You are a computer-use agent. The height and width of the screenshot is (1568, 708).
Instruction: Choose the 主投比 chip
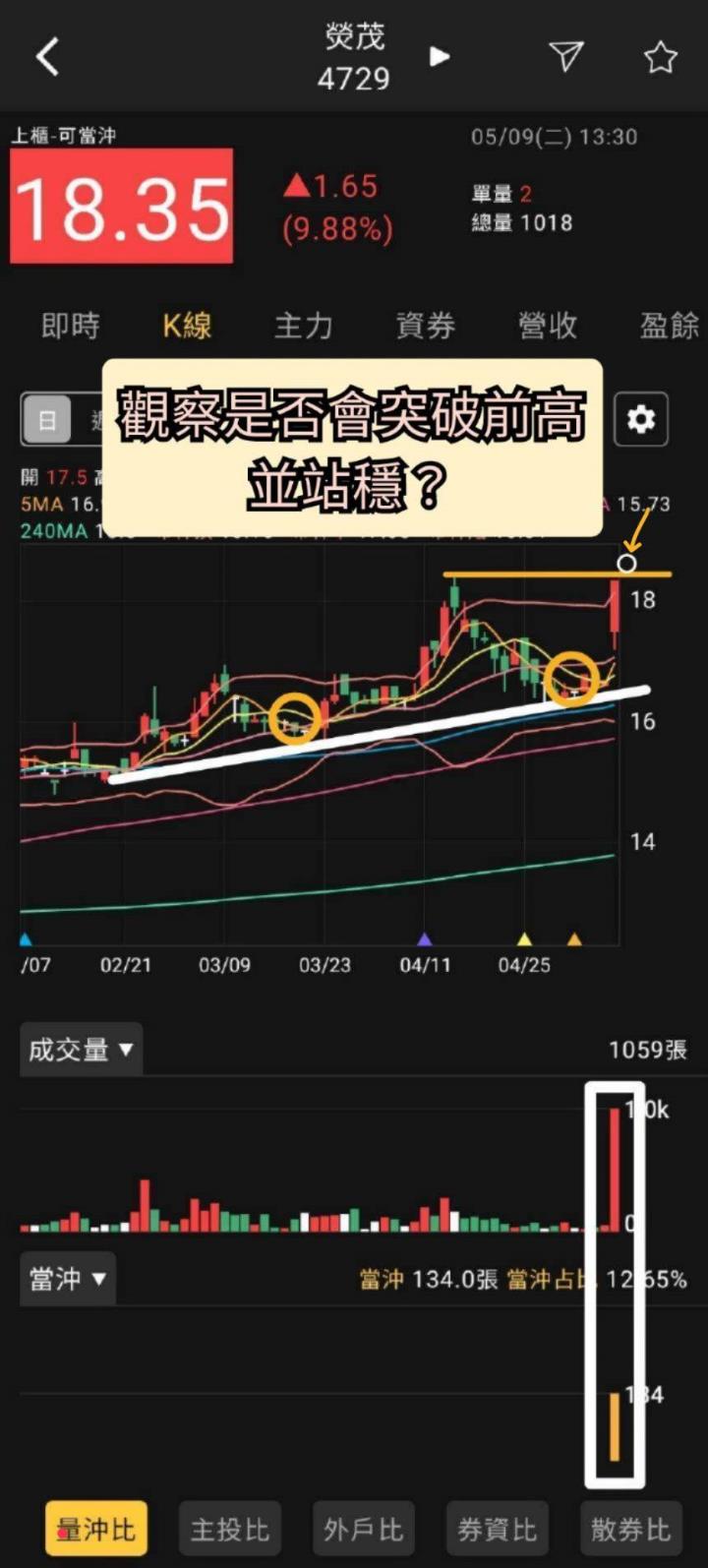[x=230, y=1530]
